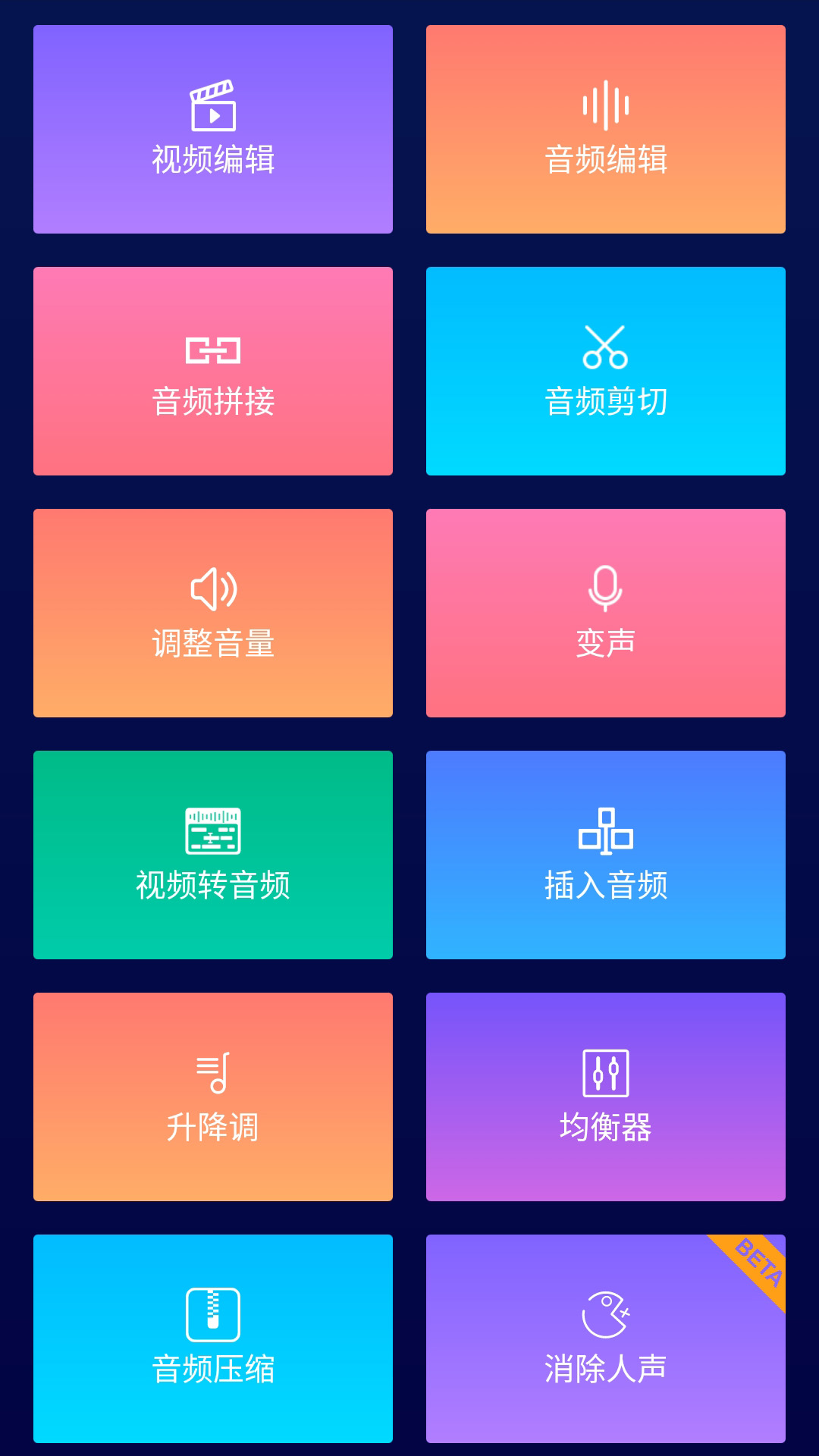Open the pitch shifter 升降调 card
Screen dimensions: 819x1456
[x=213, y=1097]
